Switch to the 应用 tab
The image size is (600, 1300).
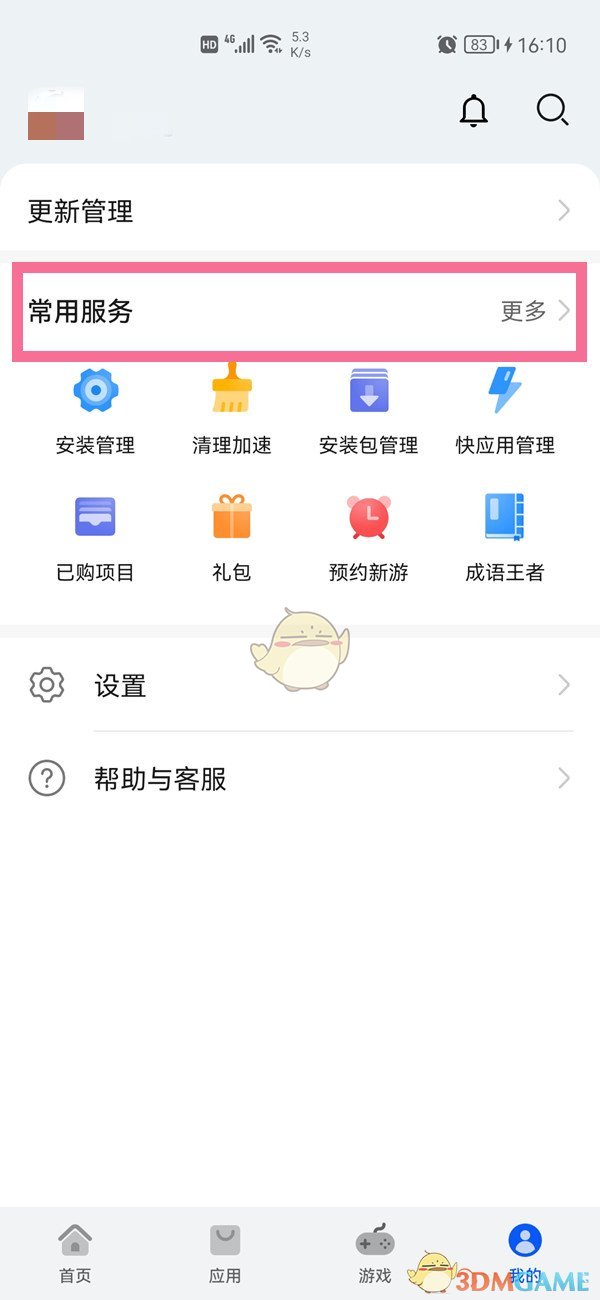(225, 1254)
